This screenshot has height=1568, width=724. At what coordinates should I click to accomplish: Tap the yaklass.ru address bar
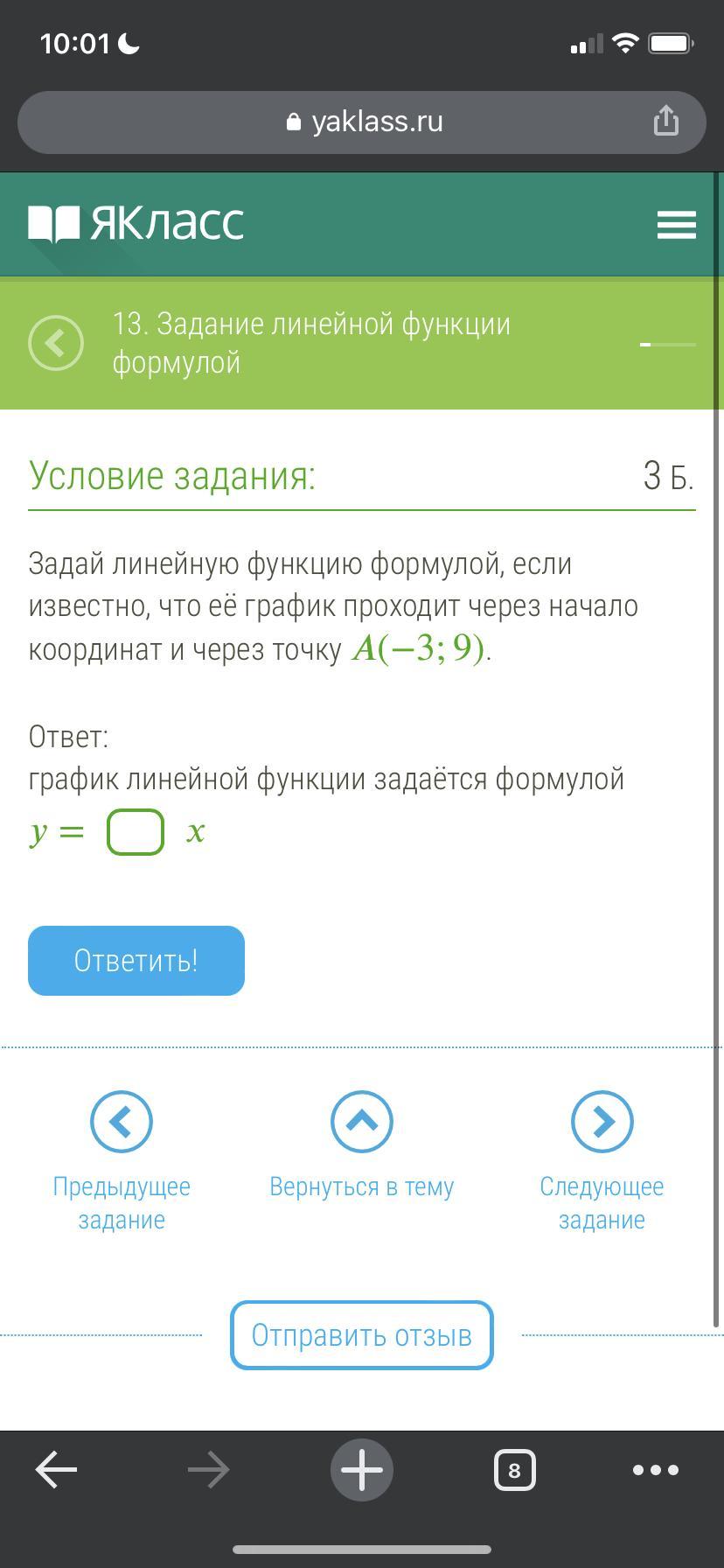click(x=362, y=122)
